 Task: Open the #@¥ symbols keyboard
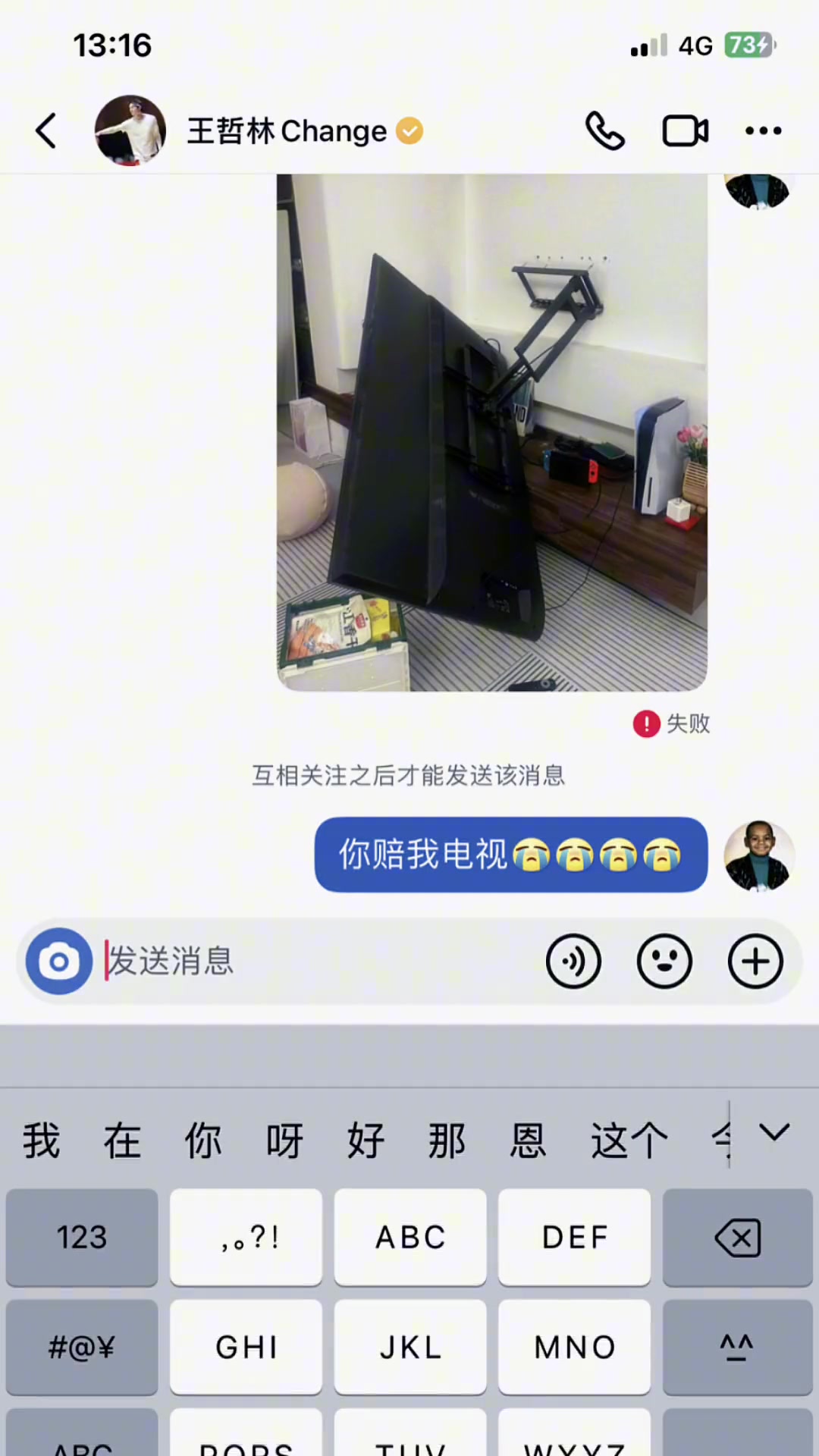pyautogui.click(x=82, y=1348)
